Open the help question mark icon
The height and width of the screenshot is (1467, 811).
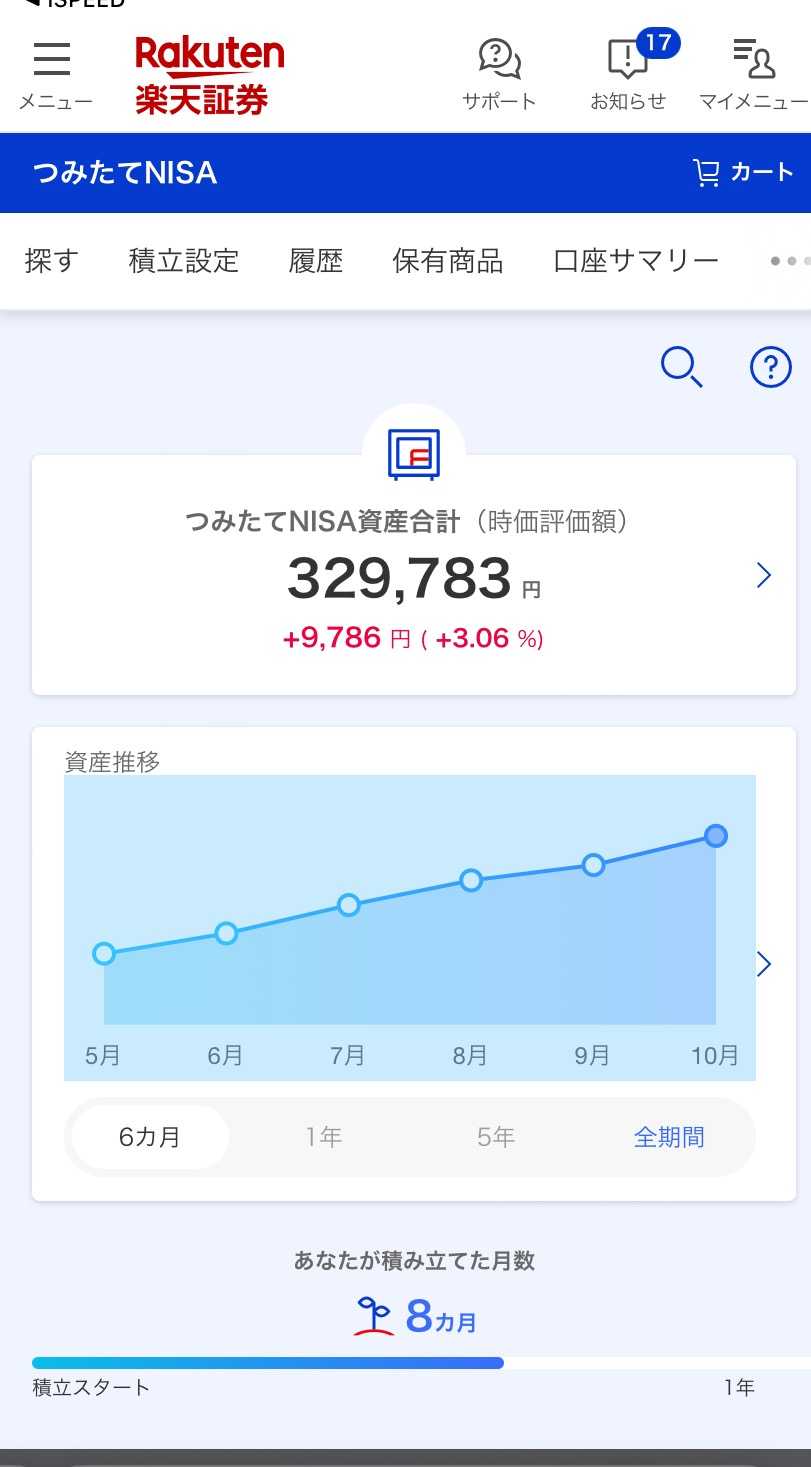point(770,368)
